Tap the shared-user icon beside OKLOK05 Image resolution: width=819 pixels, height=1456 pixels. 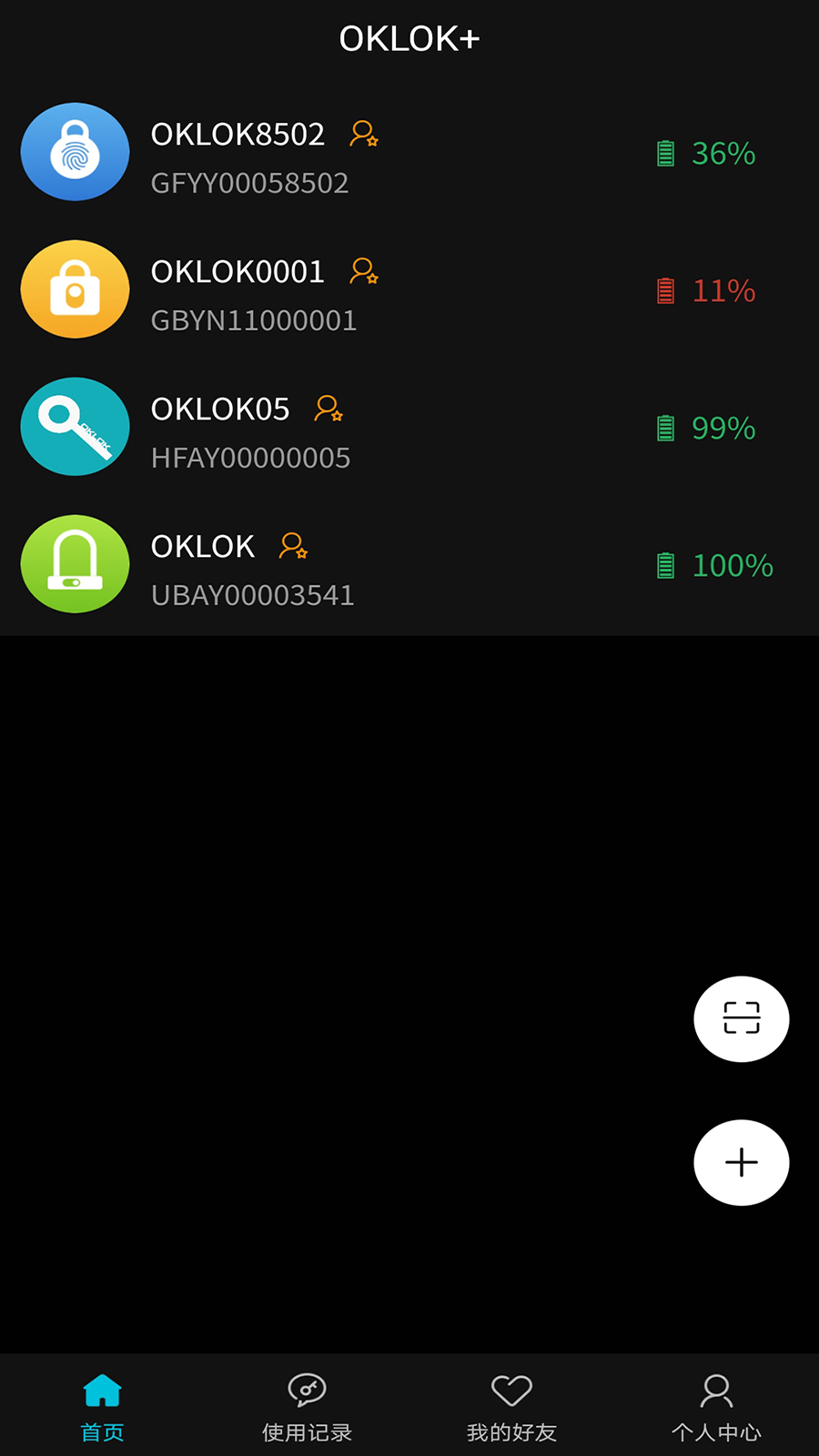click(x=328, y=411)
